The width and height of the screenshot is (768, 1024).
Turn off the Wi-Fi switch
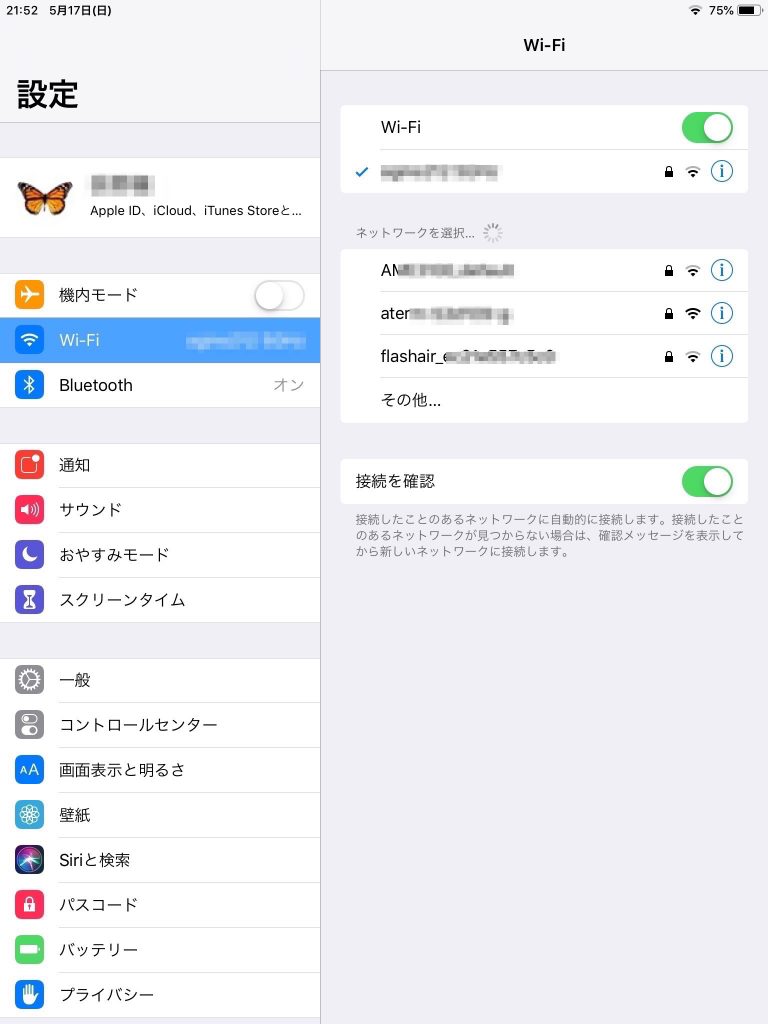pyautogui.click(x=707, y=128)
